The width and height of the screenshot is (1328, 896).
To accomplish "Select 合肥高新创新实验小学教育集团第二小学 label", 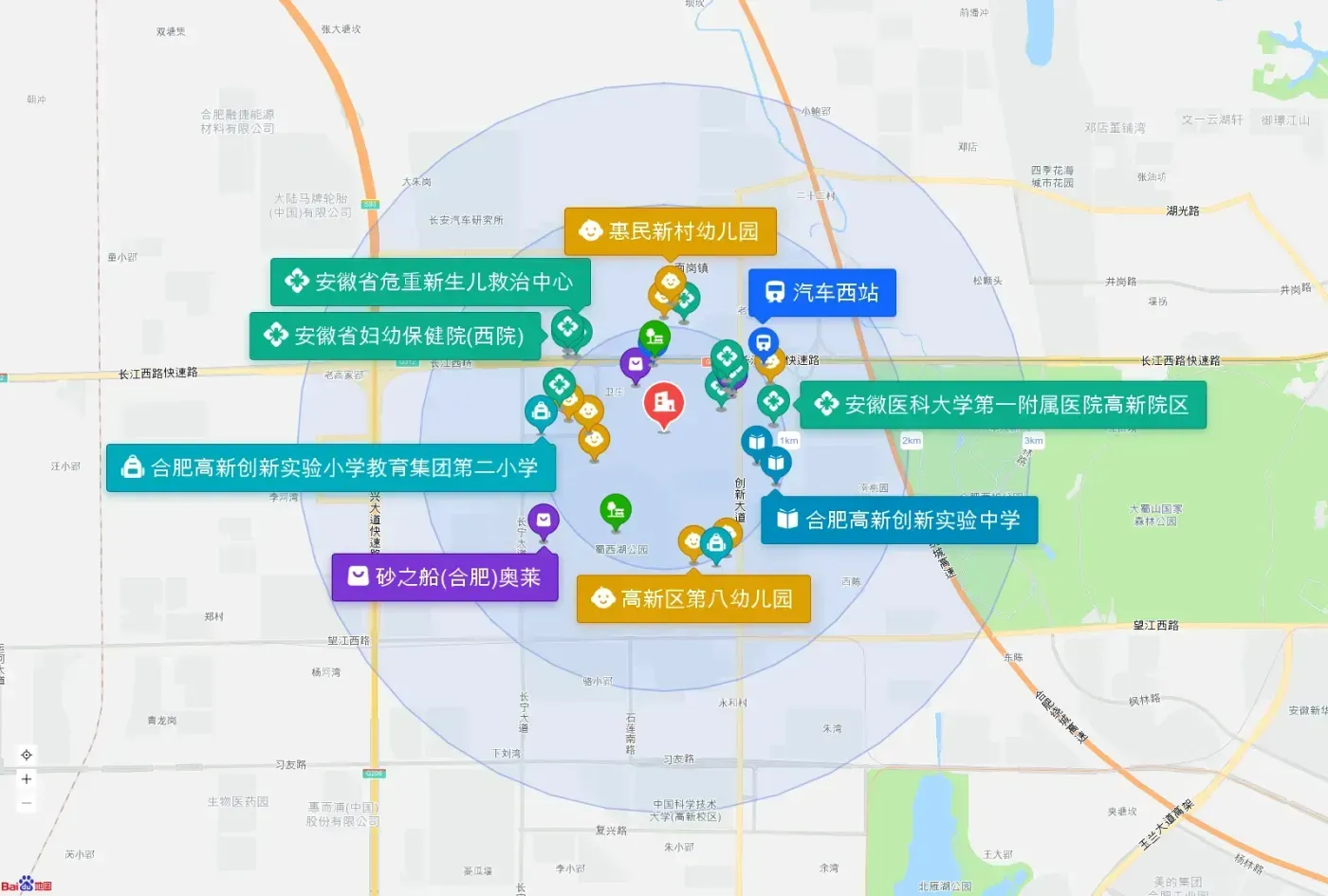I will [331, 467].
